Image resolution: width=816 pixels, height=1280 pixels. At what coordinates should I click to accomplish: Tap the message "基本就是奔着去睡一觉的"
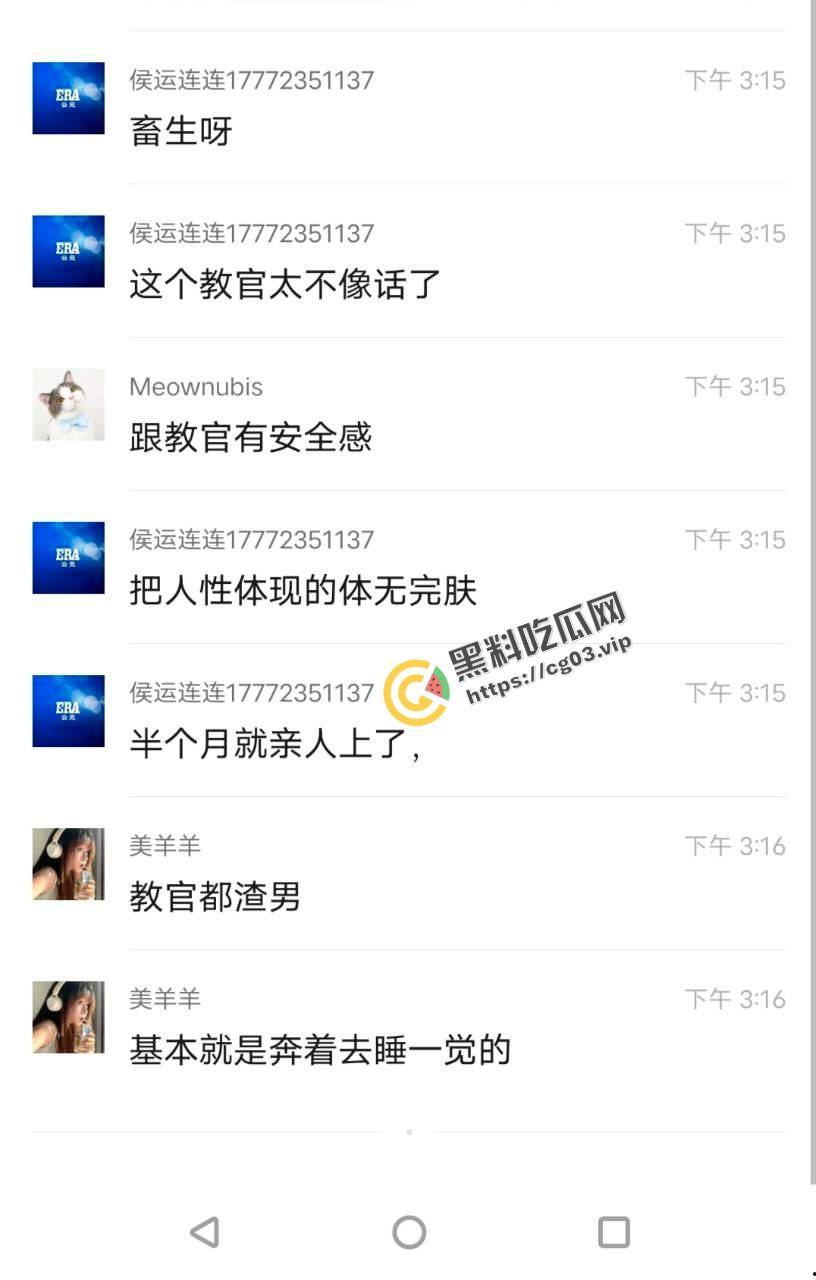(x=318, y=1050)
